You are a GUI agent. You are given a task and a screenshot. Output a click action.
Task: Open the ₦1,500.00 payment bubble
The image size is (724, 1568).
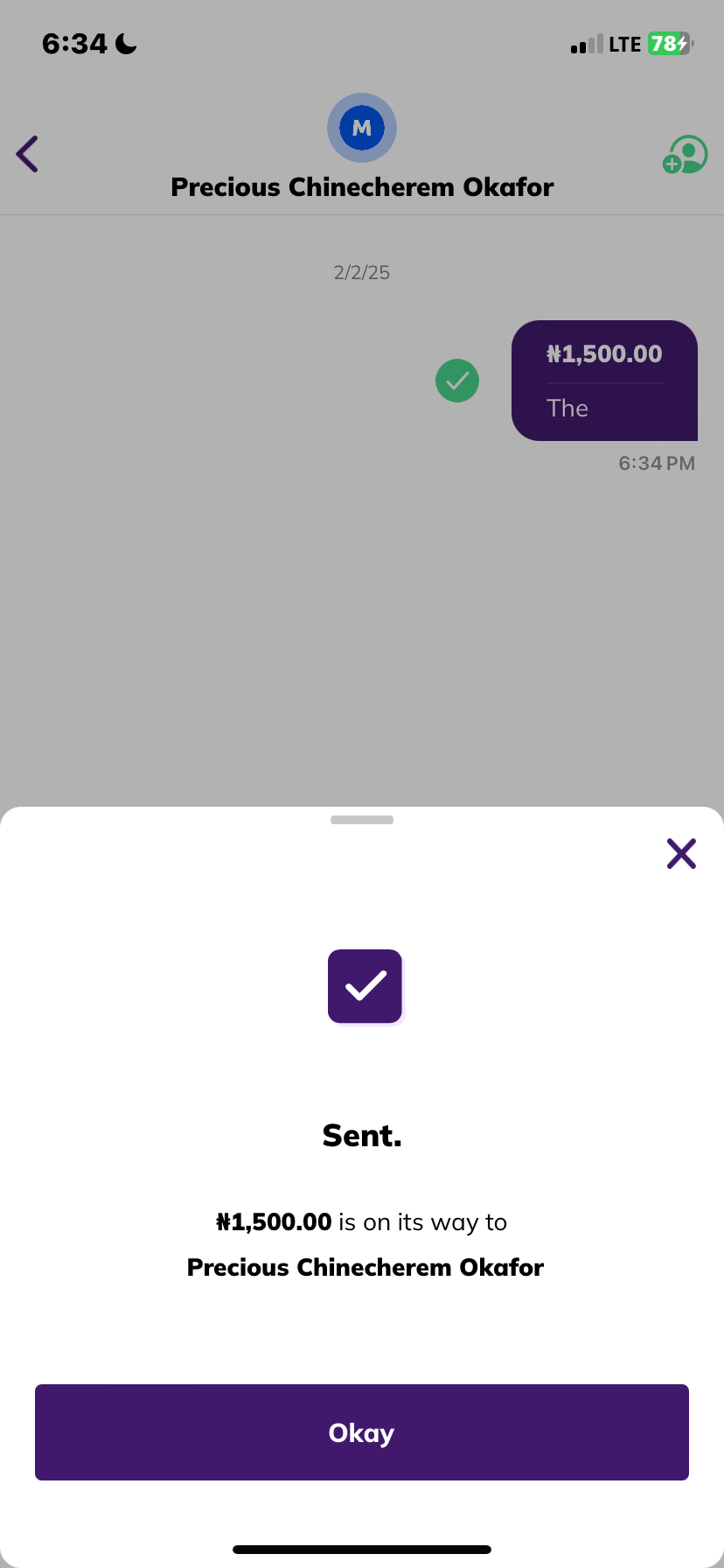604,381
